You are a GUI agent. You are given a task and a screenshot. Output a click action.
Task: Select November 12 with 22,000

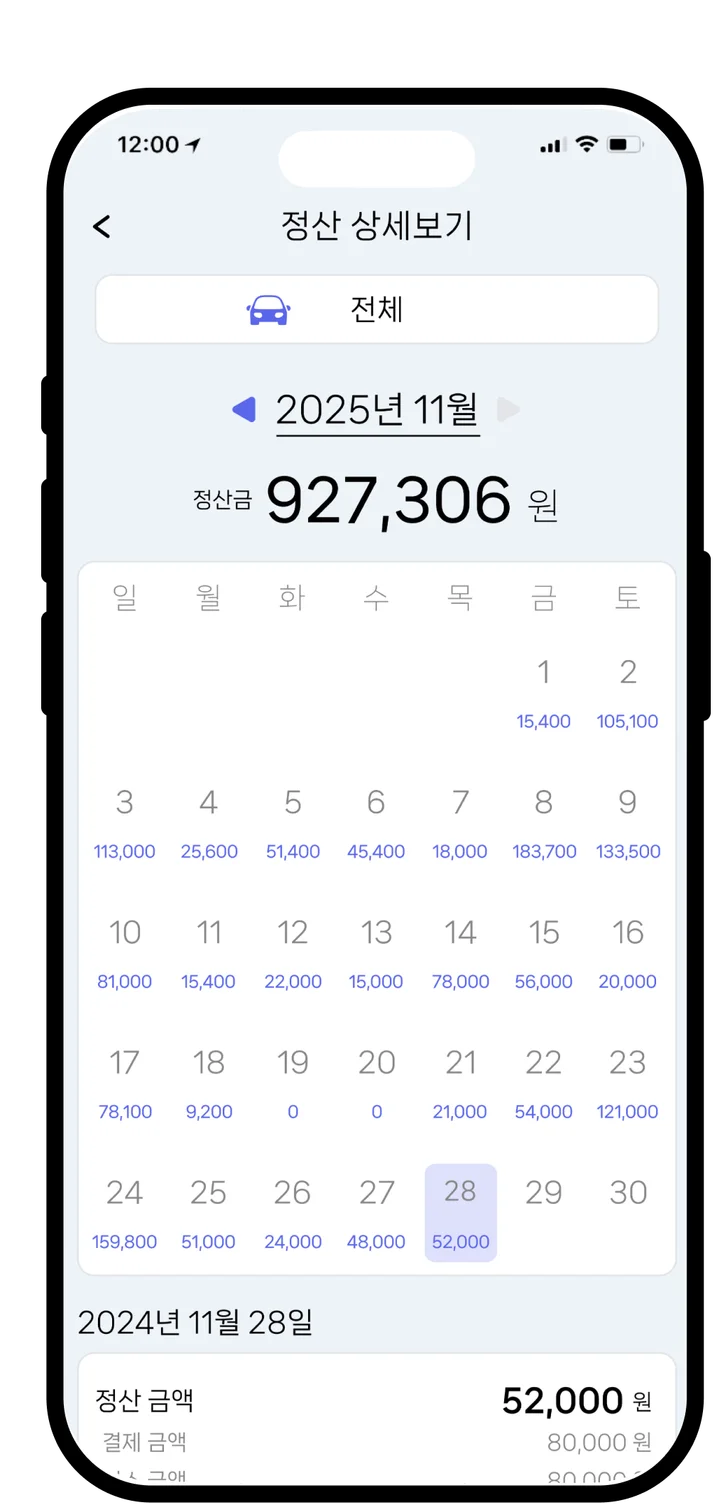pos(293,953)
